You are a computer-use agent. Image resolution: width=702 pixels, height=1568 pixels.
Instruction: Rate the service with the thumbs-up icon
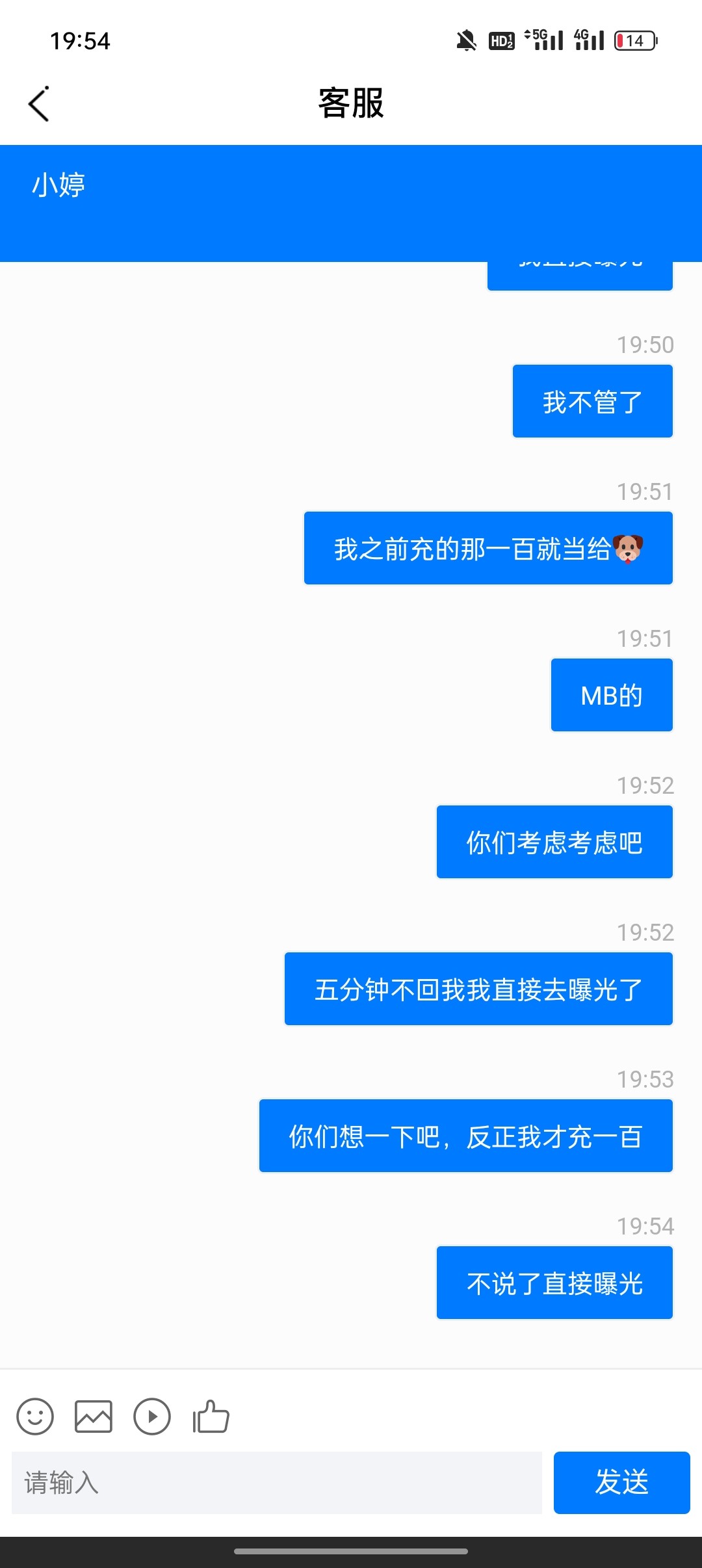click(x=211, y=1417)
